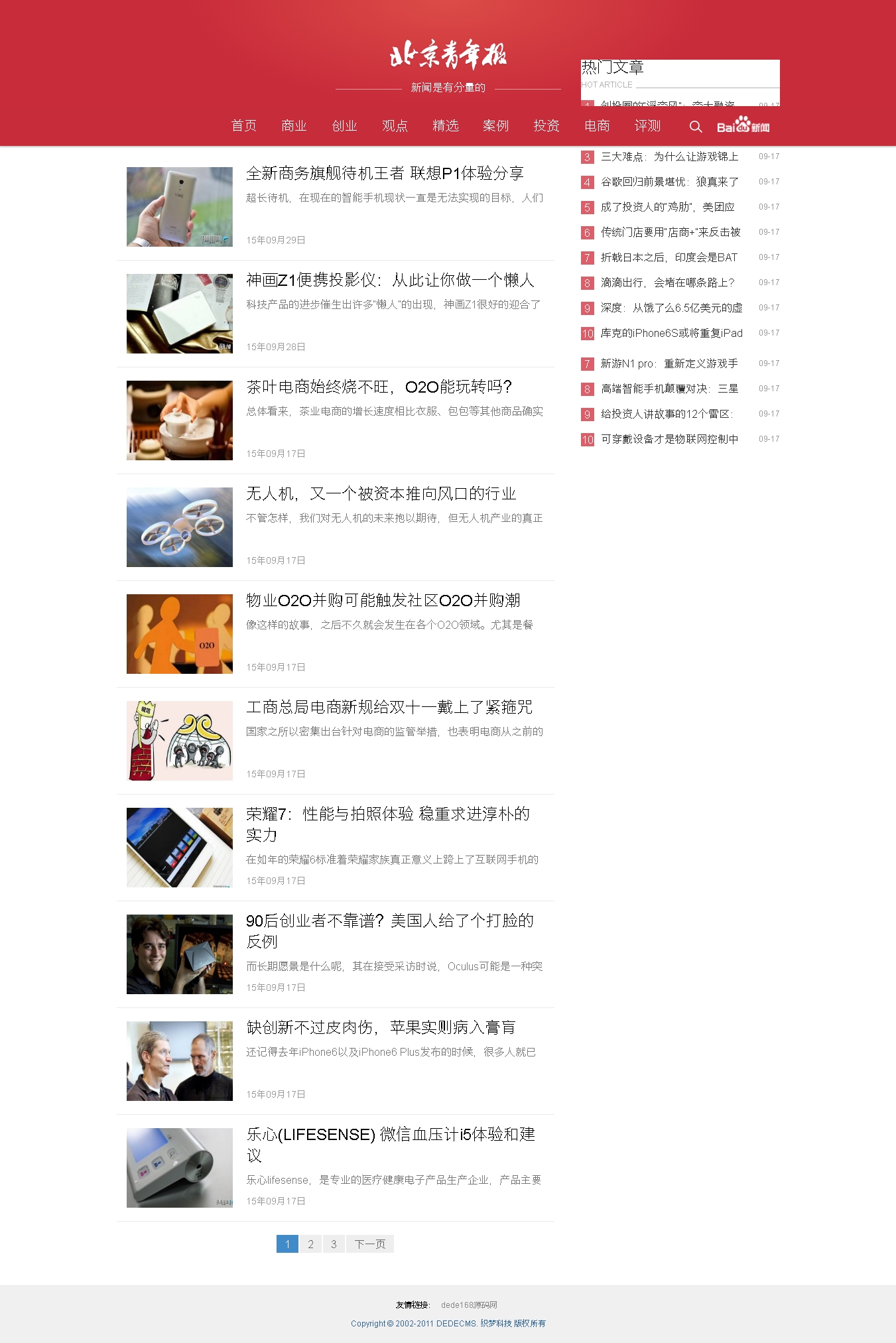Click hot article 库克的iPhone6S或将重复iPad

pos(671,334)
